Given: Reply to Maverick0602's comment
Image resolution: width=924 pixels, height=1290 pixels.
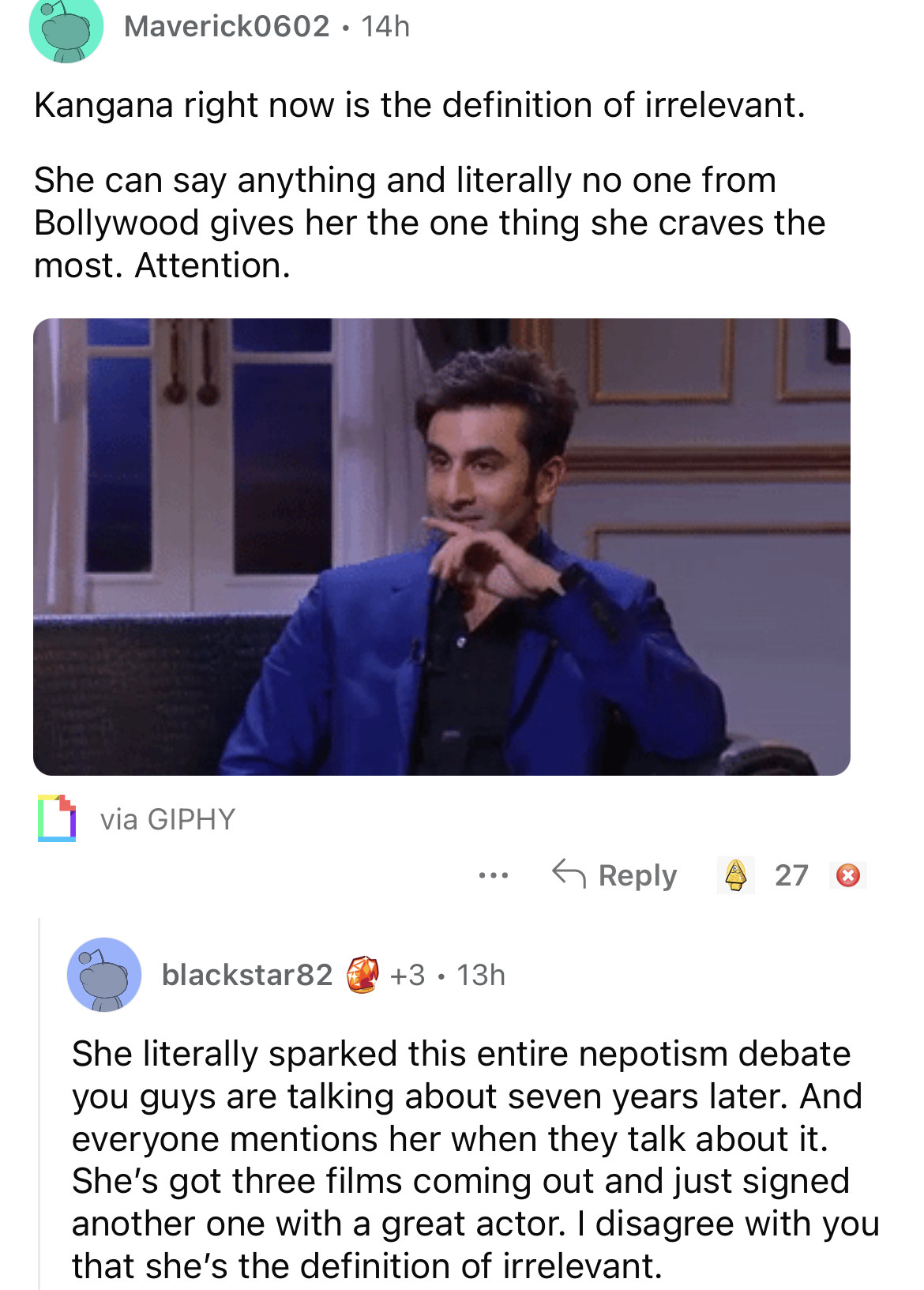Looking at the screenshot, I should point(615,875).
